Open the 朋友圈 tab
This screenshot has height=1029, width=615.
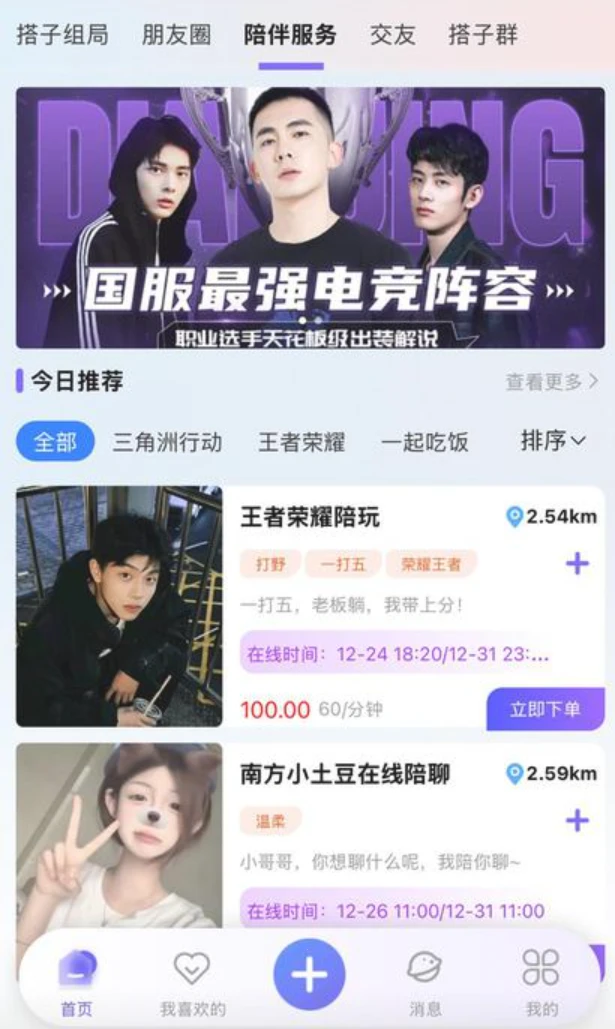pyautogui.click(x=176, y=35)
